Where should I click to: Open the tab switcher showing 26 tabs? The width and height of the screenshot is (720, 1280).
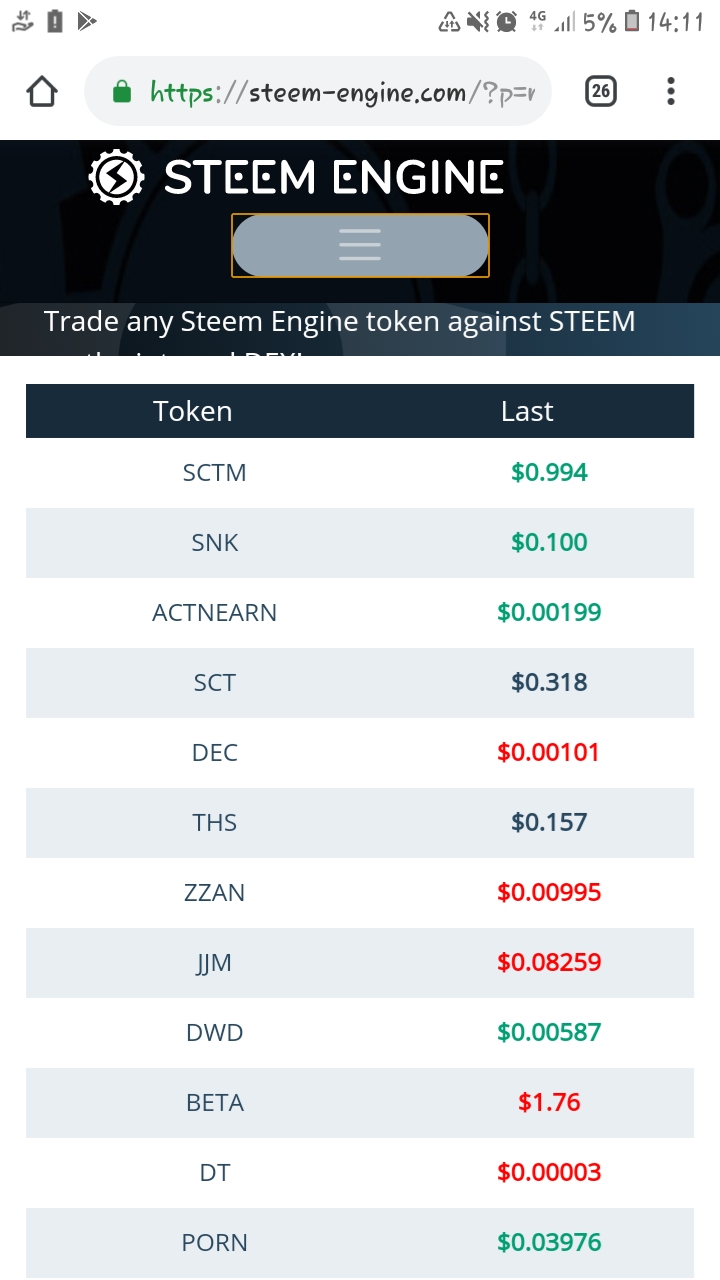(600, 92)
